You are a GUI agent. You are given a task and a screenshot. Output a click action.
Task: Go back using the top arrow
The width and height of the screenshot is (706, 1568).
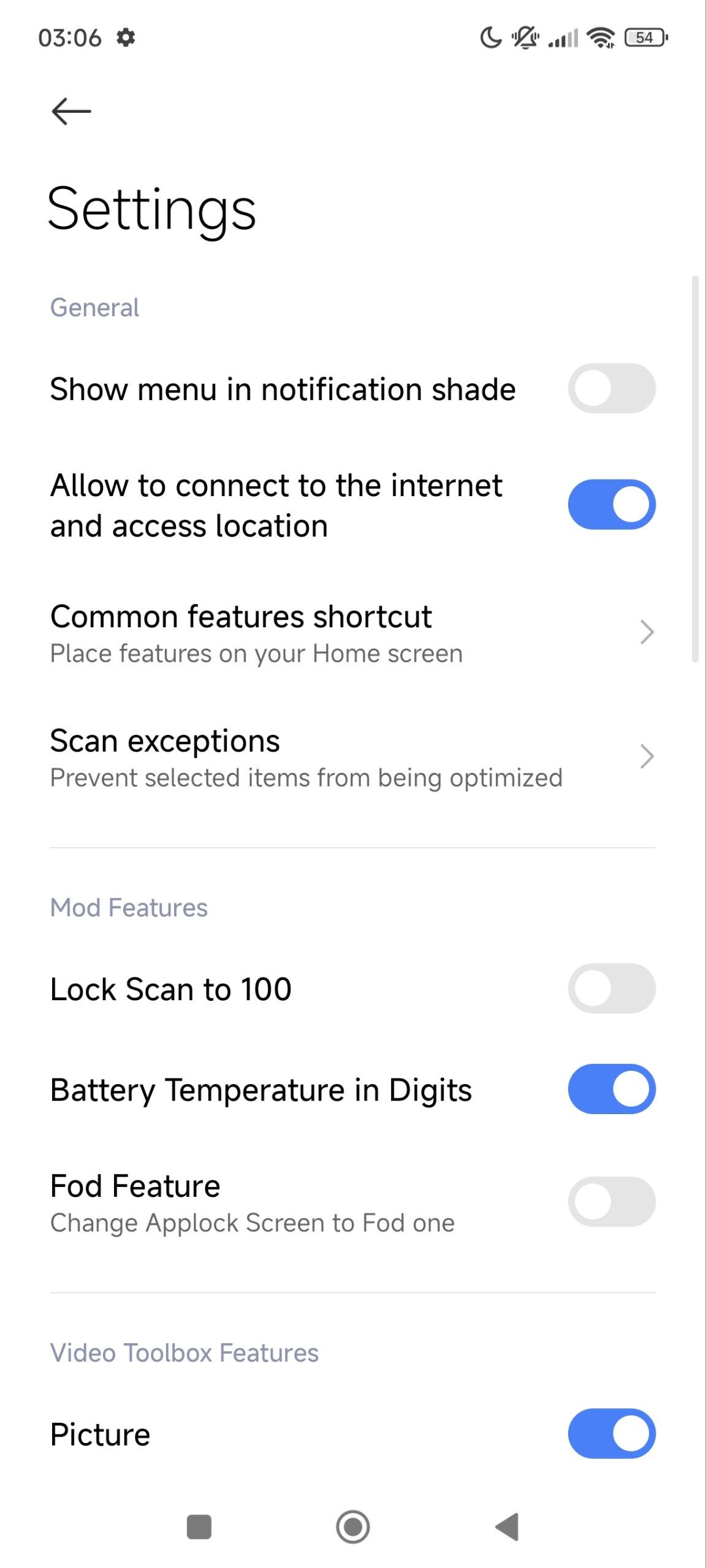pyautogui.click(x=71, y=111)
